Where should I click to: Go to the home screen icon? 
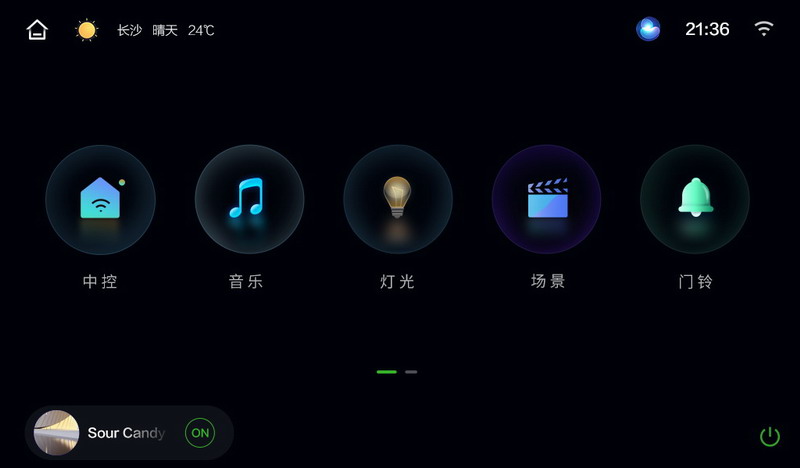click(x=37, y=30)
